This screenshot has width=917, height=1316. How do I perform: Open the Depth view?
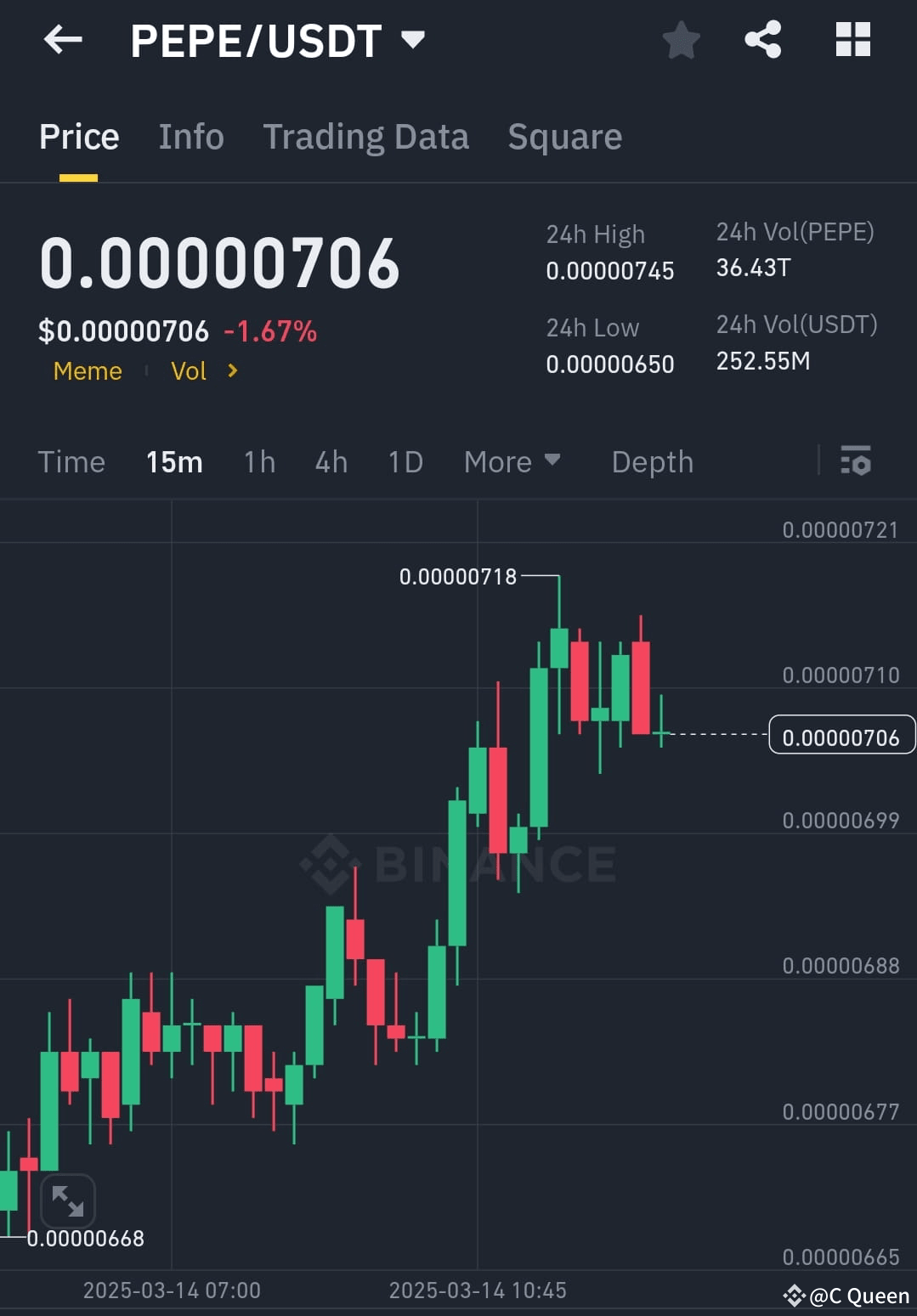coord(651,461)
